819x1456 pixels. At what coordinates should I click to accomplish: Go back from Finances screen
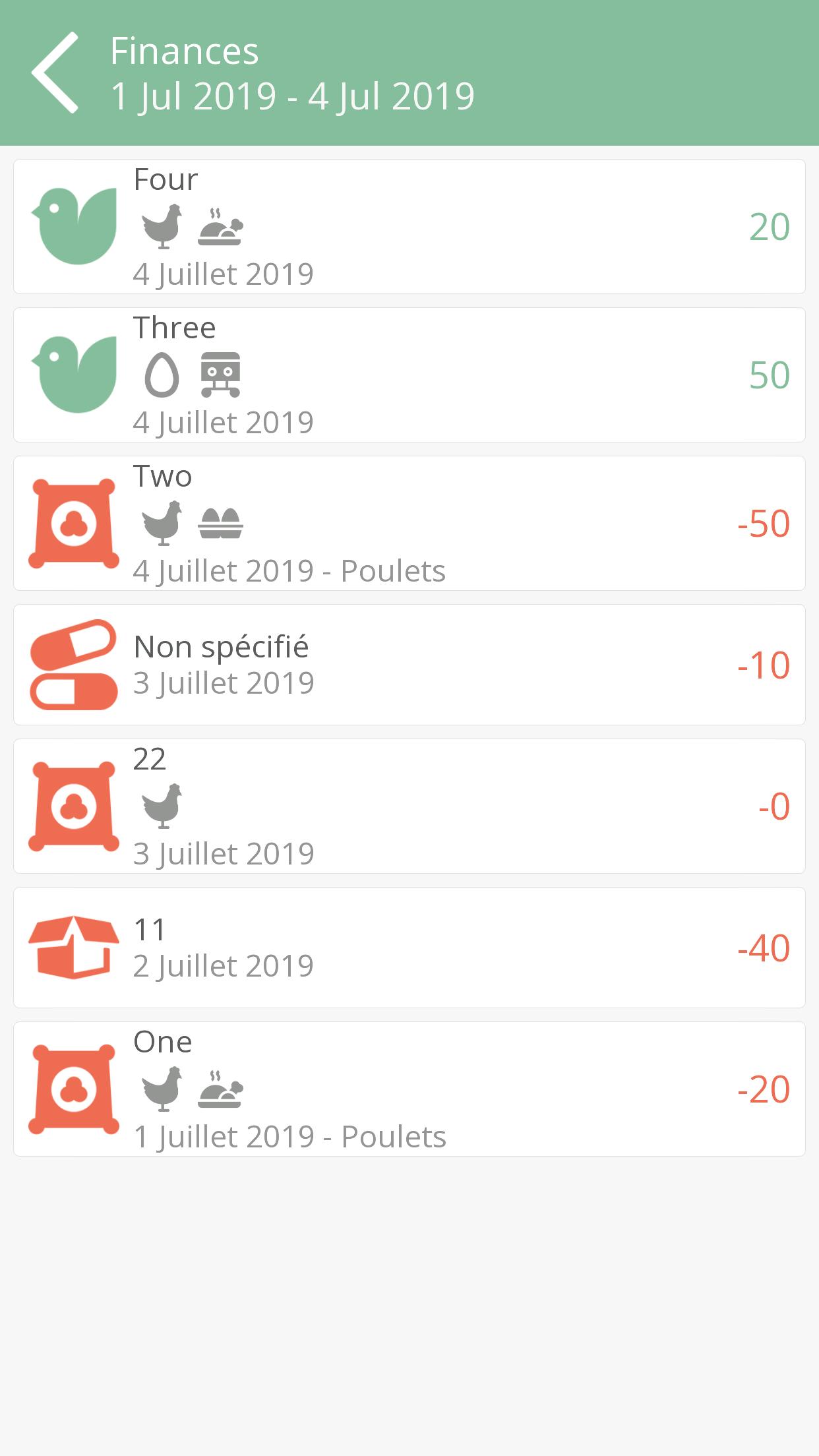pyautogui.click(x=55, y=73)
